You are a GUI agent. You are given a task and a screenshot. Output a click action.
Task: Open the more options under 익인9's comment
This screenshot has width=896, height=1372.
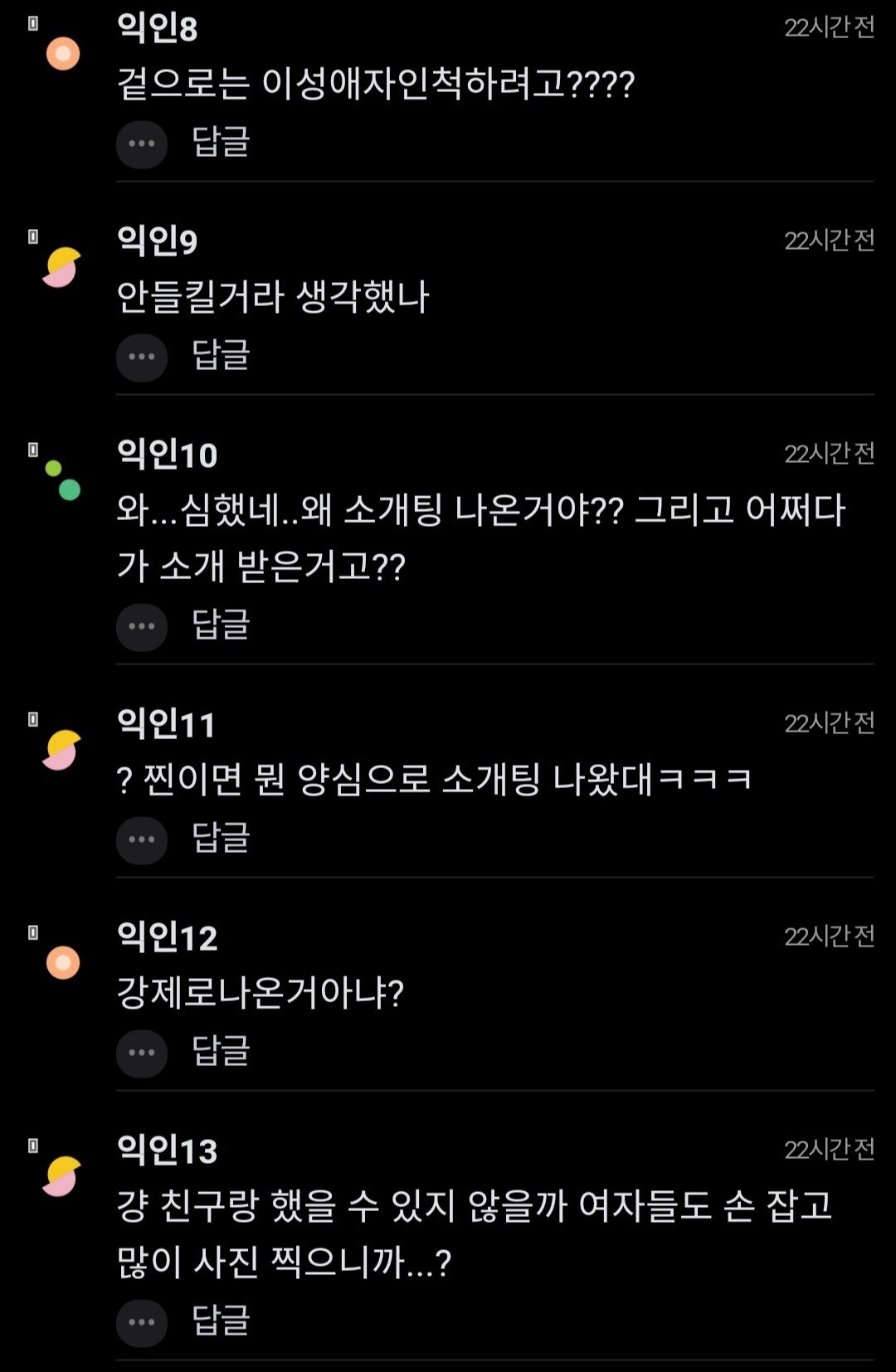[142, 358]
